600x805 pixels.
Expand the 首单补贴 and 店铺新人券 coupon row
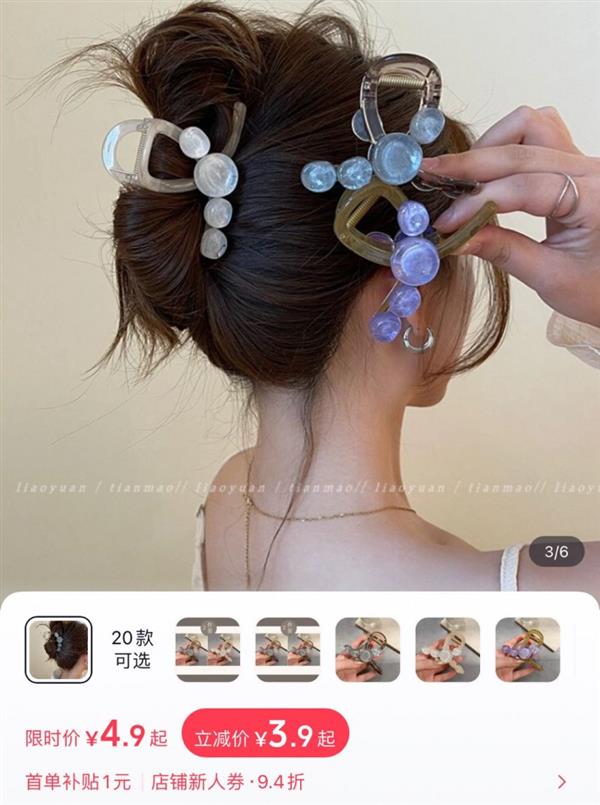(561, 782)
